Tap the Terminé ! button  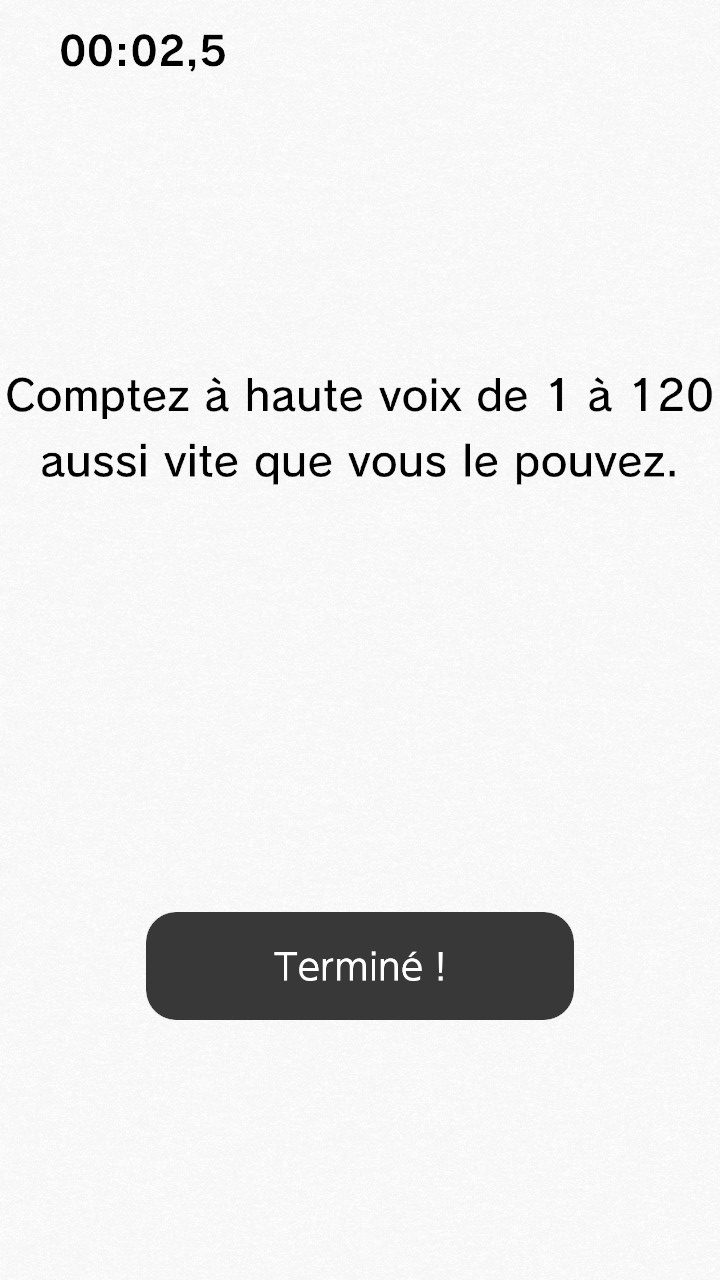coord(360,966)
